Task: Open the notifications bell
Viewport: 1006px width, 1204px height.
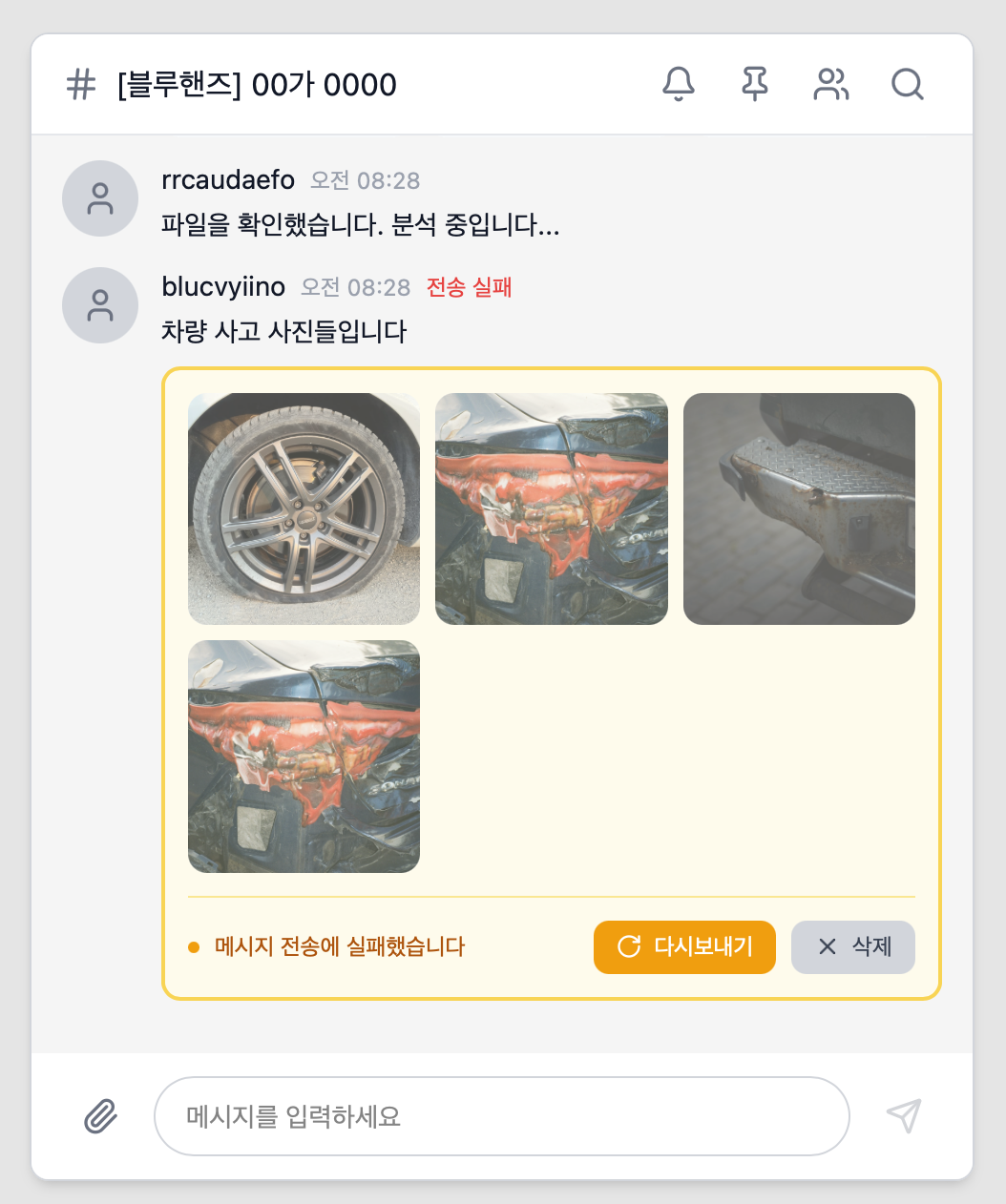Action: 679,84
